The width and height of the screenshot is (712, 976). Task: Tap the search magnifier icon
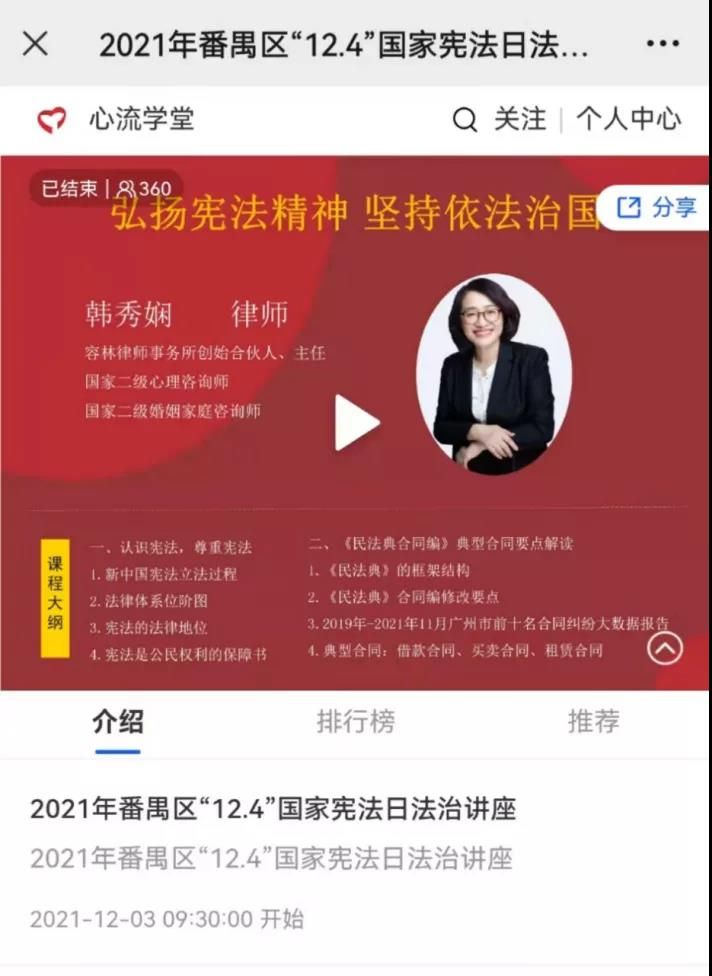tap(465, 120)
